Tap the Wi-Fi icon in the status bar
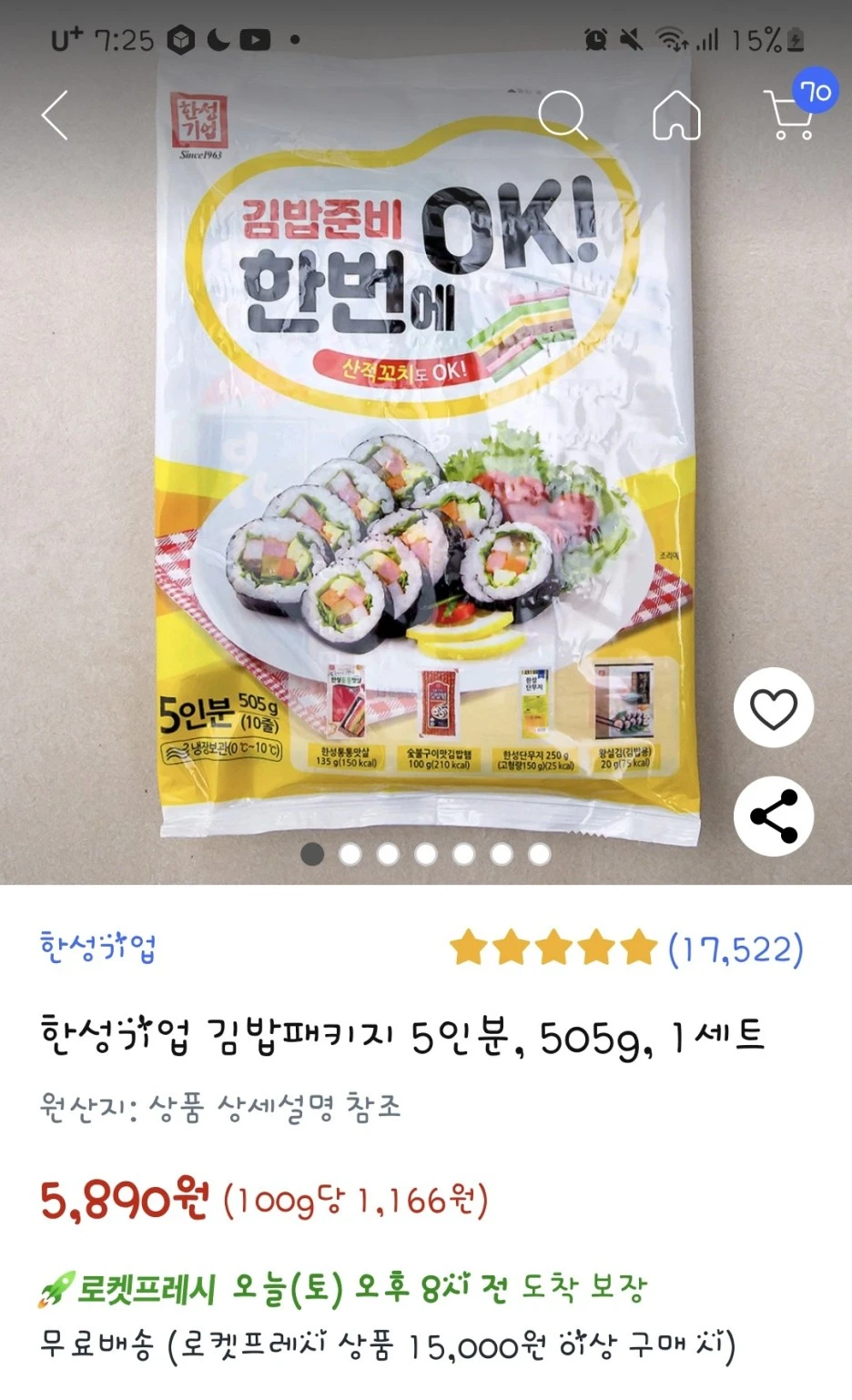852x1400 pixels. pos(671,39)
